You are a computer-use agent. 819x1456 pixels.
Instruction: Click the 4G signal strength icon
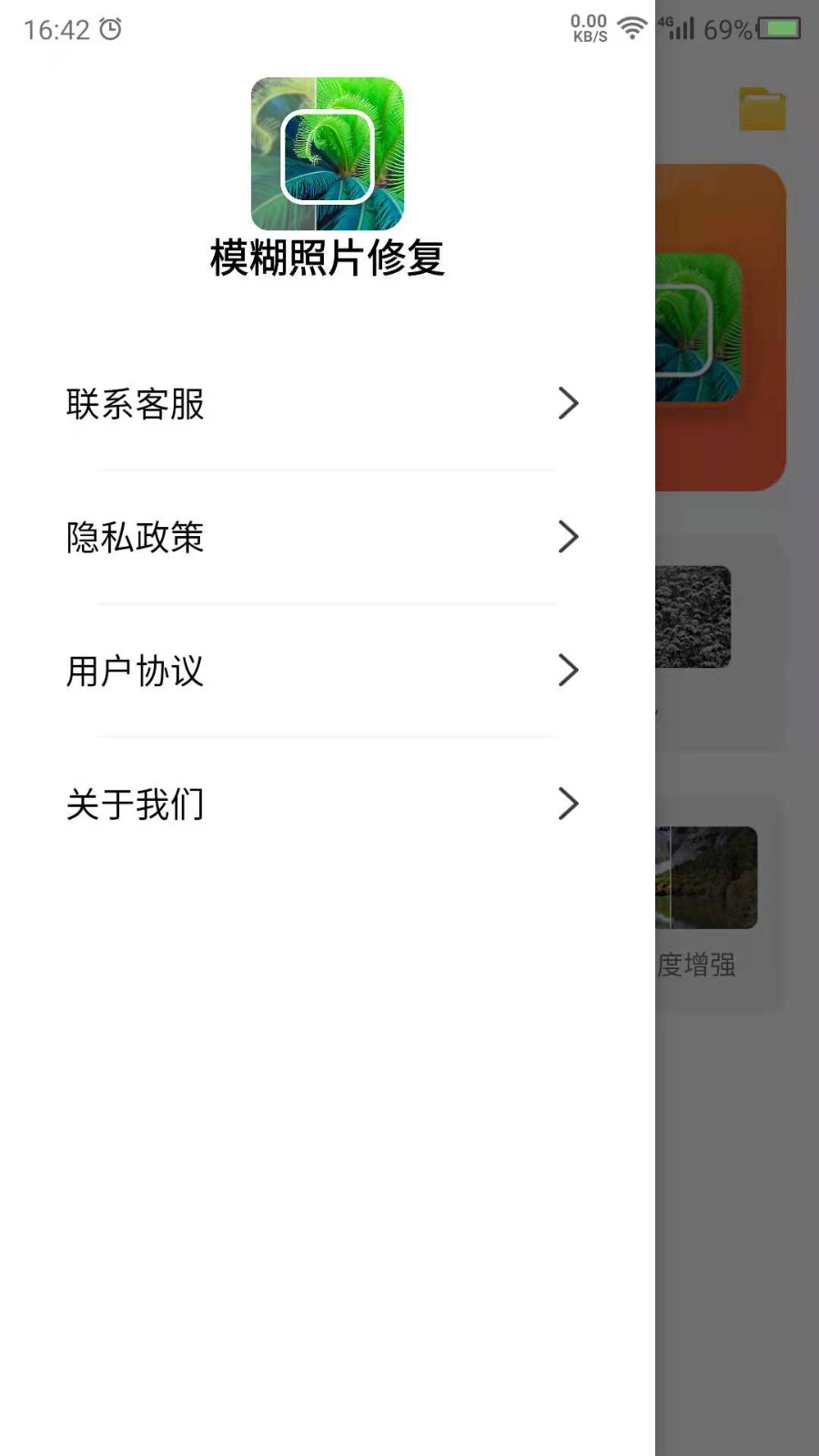(682, 30)
